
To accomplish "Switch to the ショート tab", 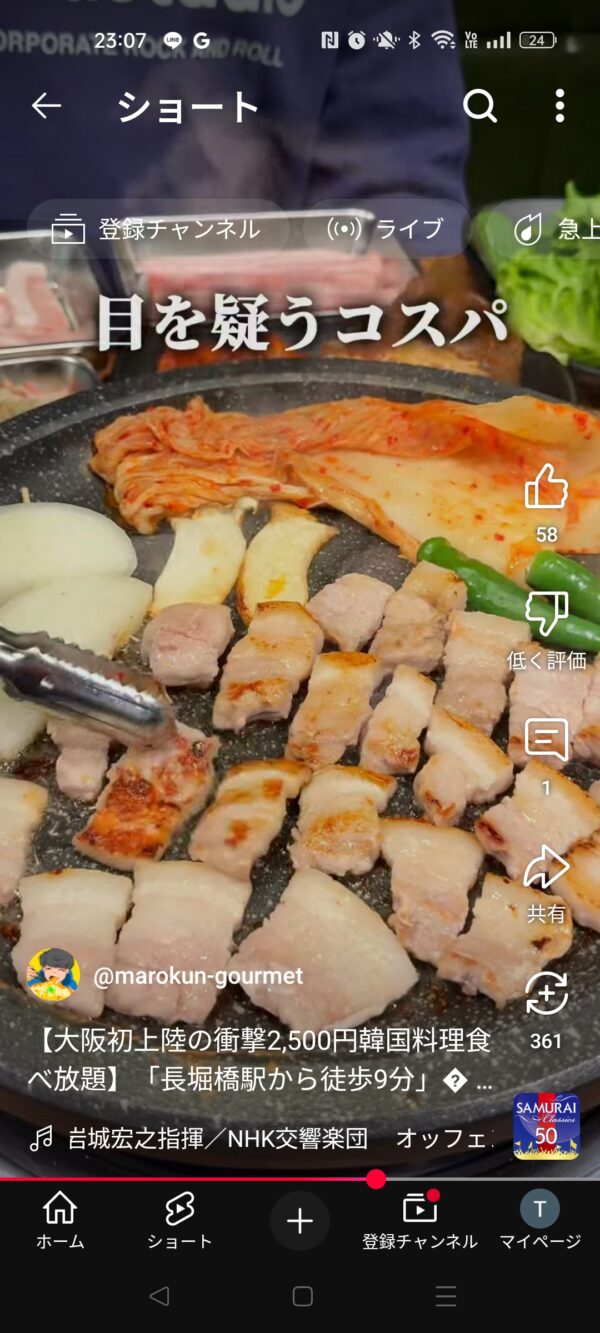I will [x=180, y=1220].
